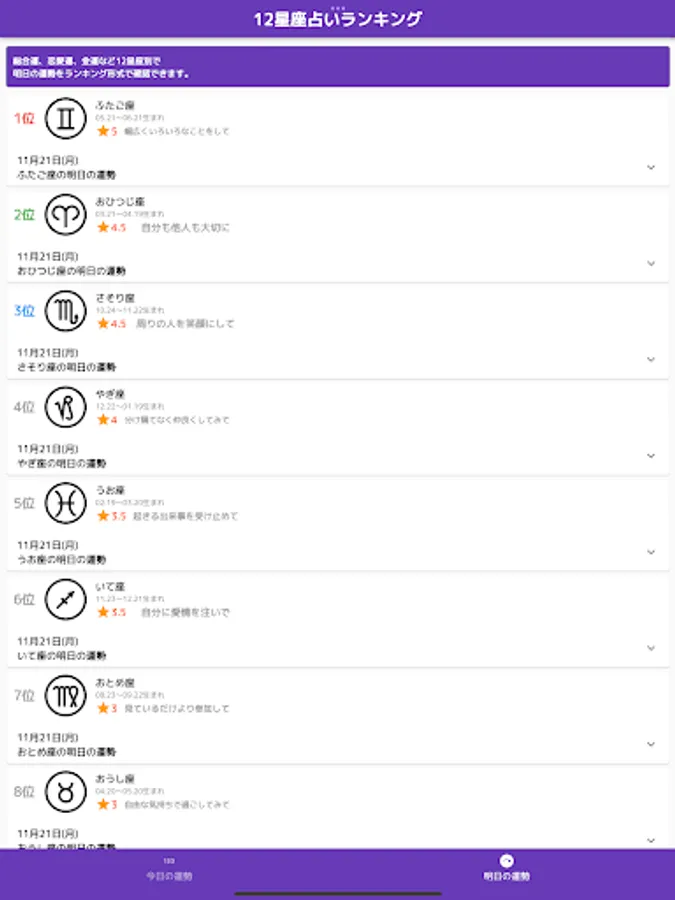Screen dimensions: 675x900
Task: Expand さそり座の明日の運勢 details
Action: (x=651, y=359)
